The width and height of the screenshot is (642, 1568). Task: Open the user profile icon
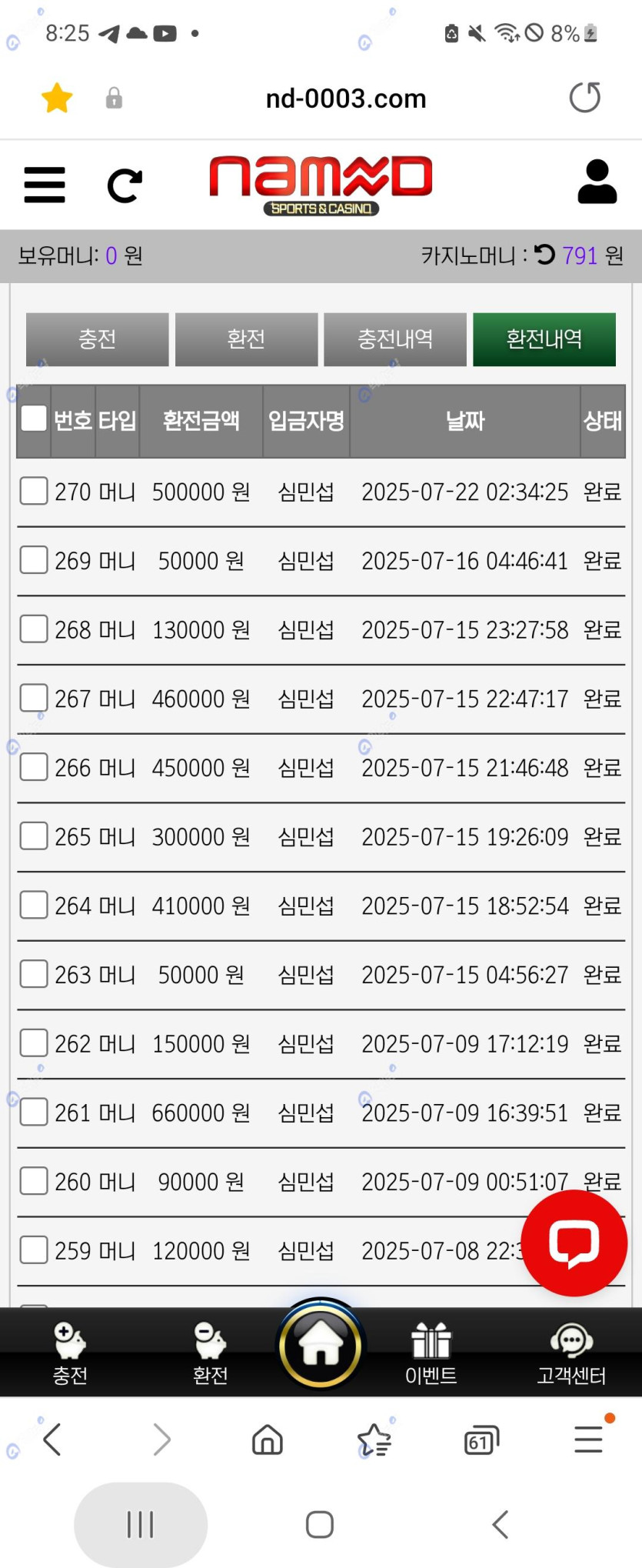coord(597,182)
